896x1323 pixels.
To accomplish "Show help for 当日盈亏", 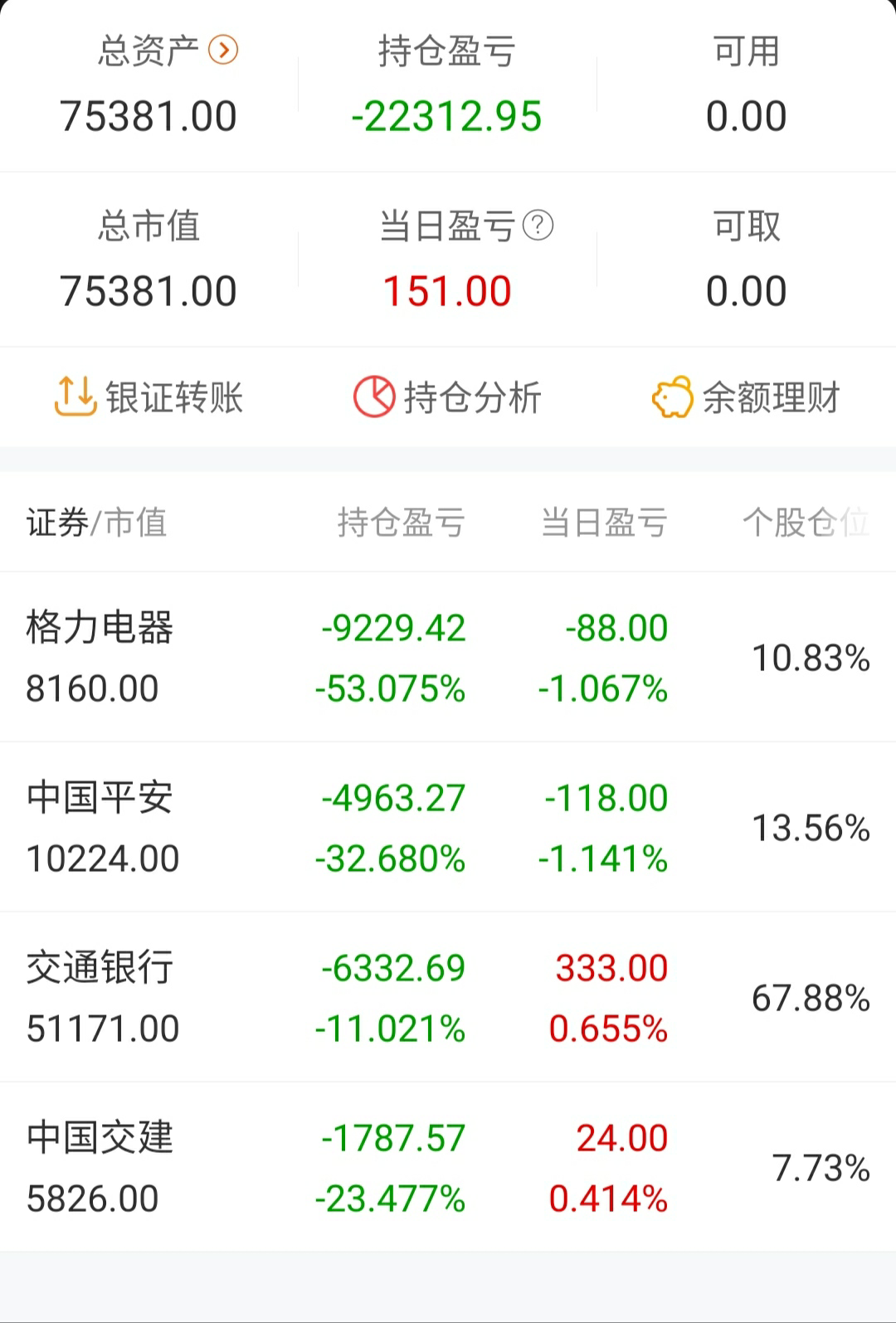I will [538, 225].
